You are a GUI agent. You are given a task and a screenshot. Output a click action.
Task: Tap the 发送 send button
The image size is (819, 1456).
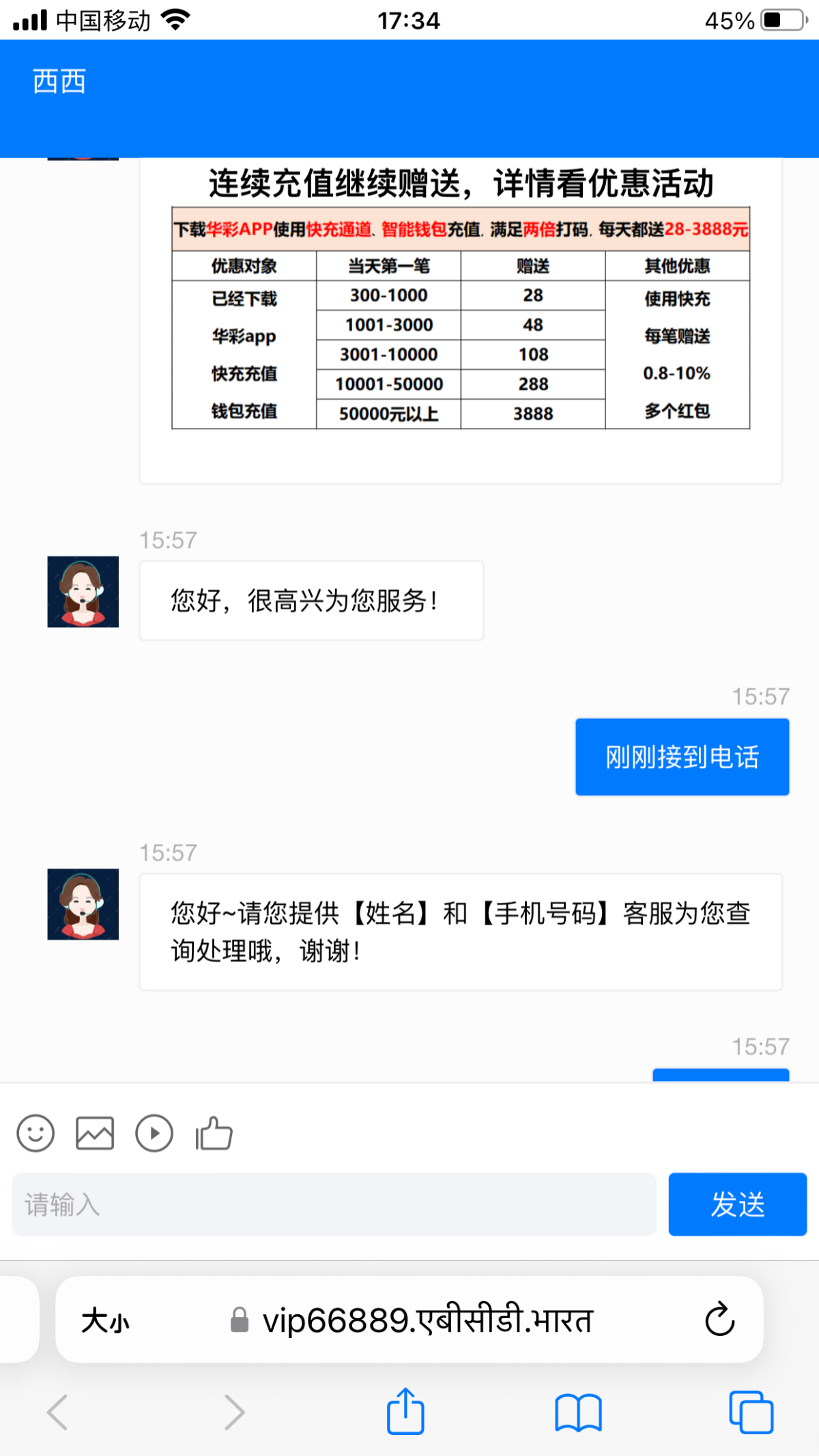pos(737,1204)
